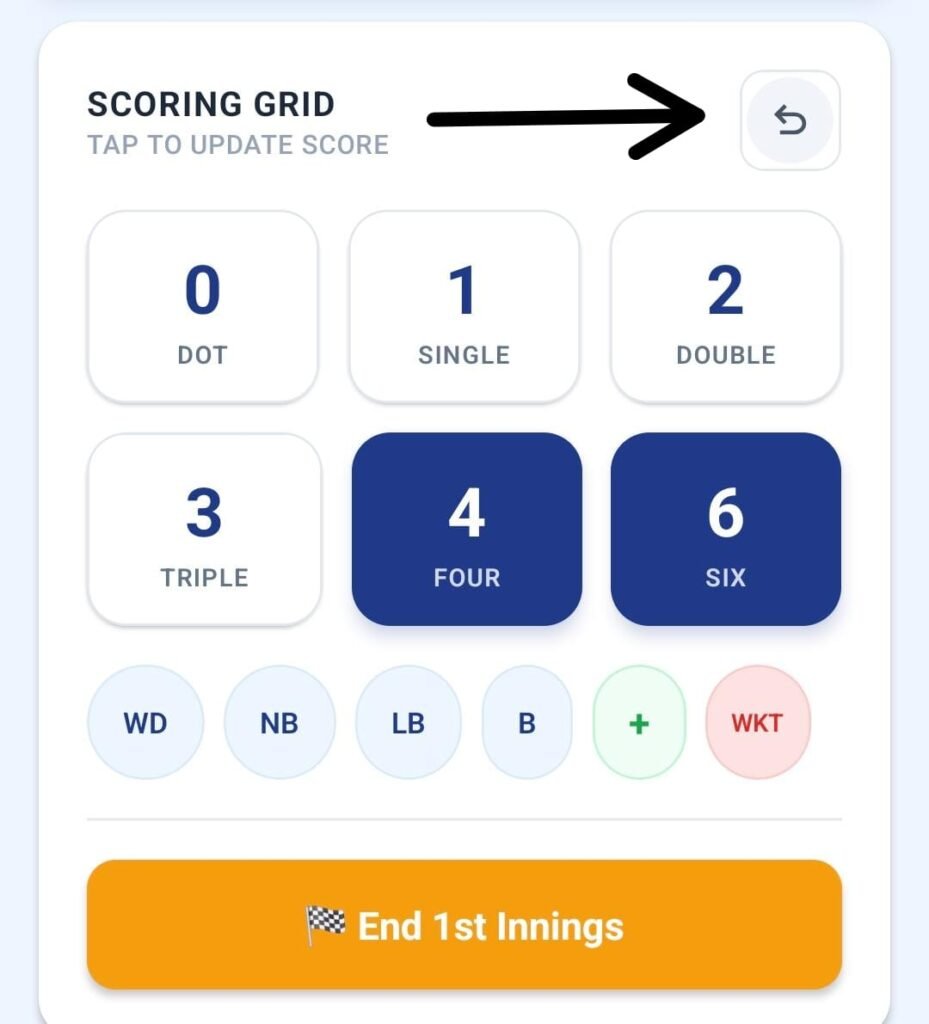The height and width of the screenshot is (1024, 929).
Task: Undo the last scored ball
Action: click(x=790, y=121)
